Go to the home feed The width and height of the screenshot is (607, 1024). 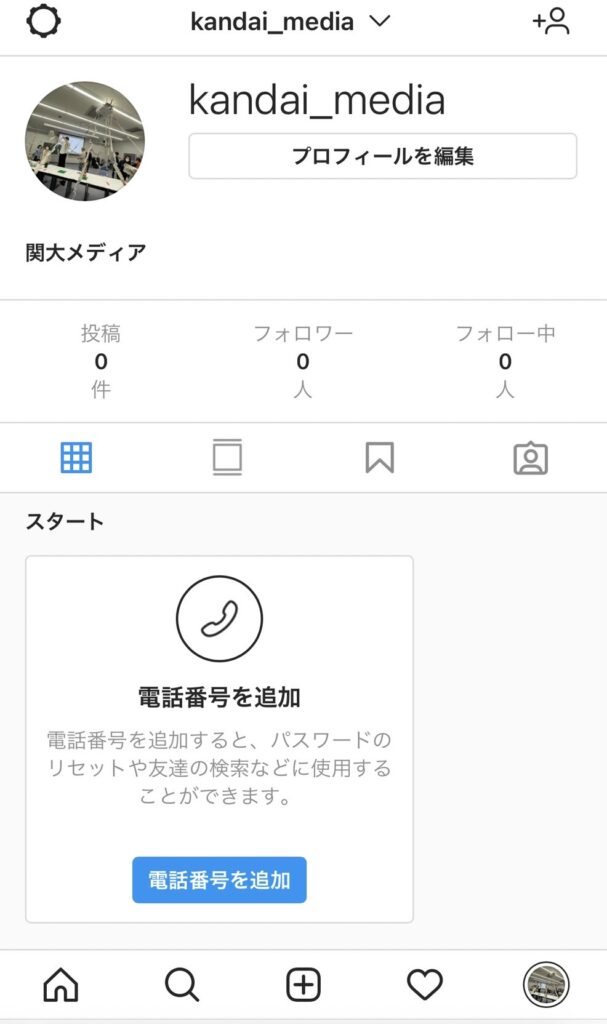coord(60,986)
